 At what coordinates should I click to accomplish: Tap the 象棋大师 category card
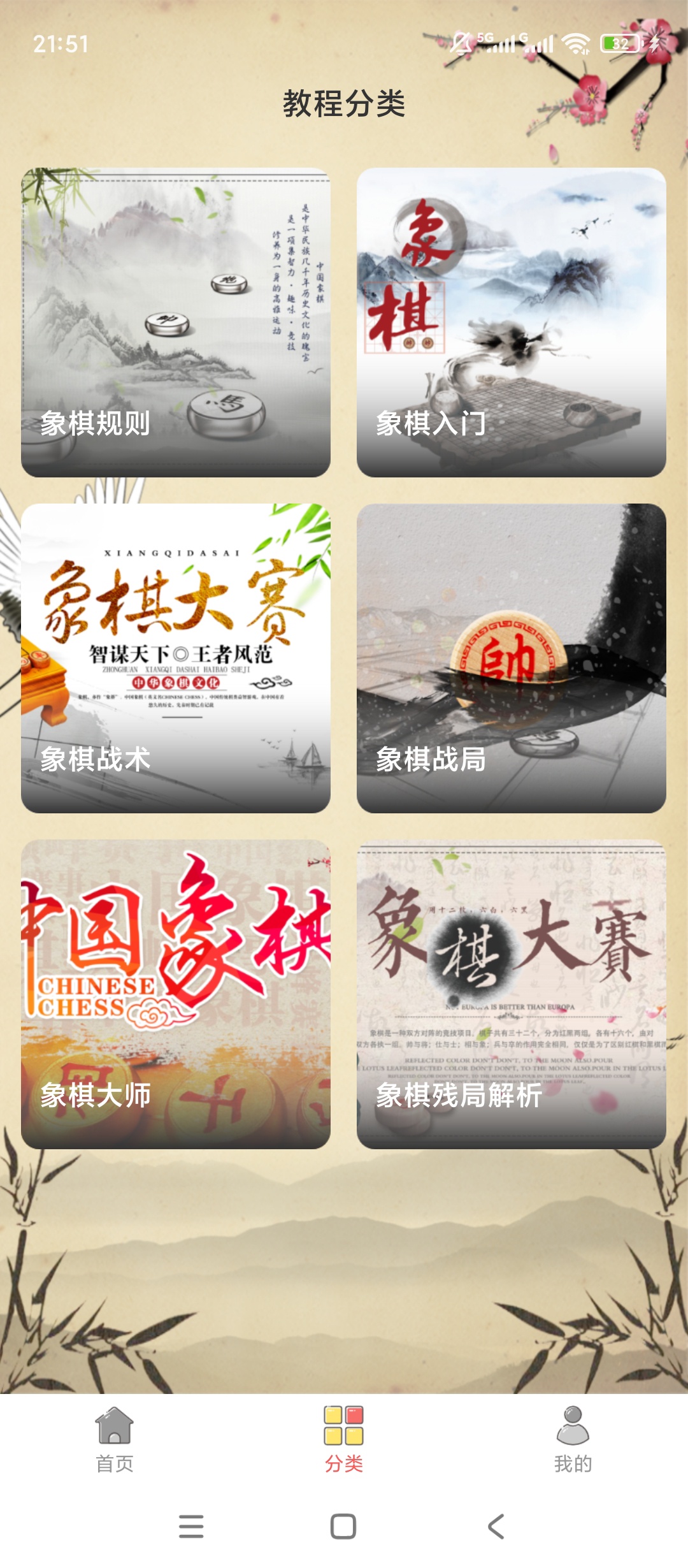click(176, 994)
